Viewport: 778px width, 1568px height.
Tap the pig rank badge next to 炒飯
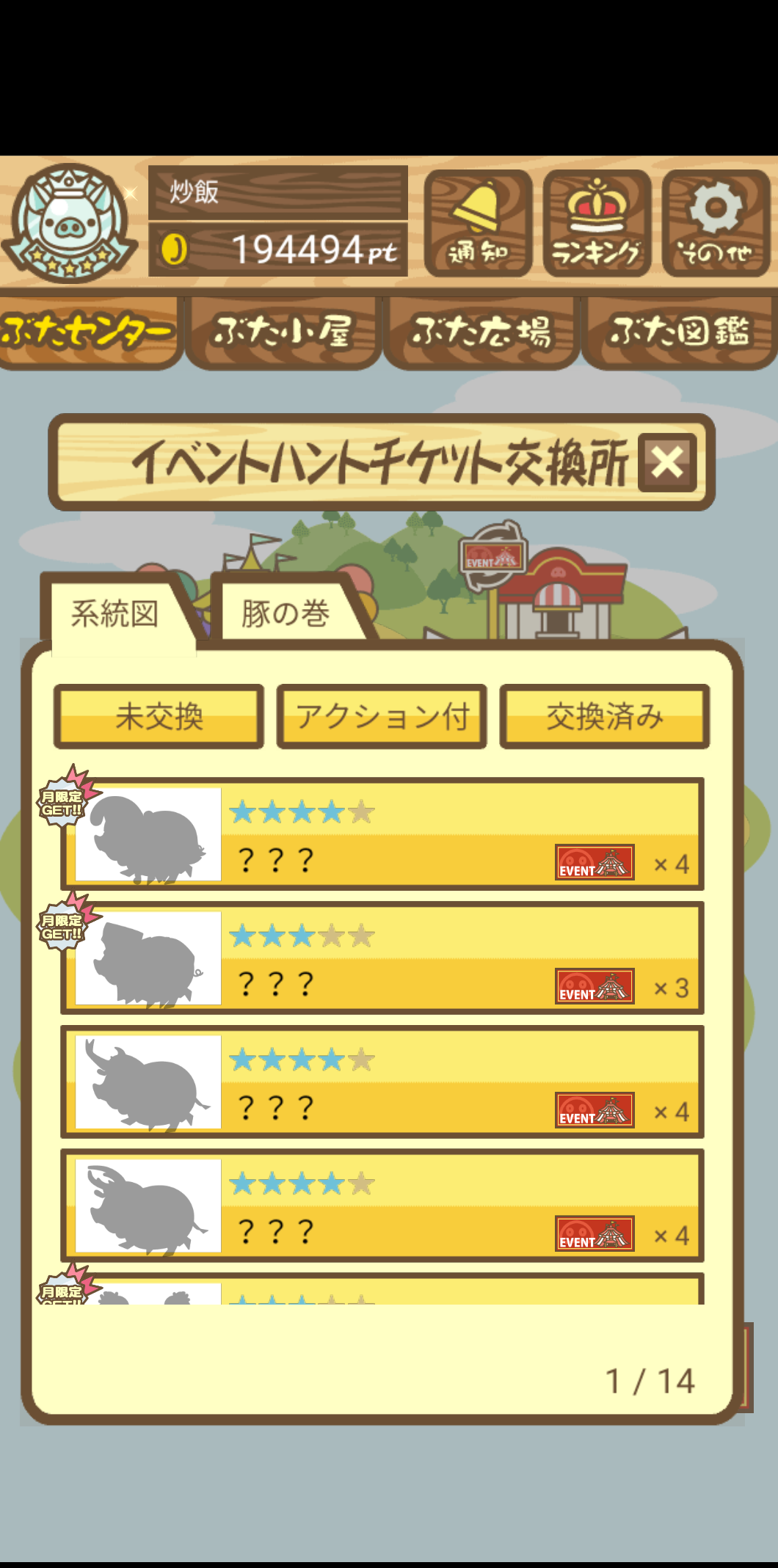70,222
